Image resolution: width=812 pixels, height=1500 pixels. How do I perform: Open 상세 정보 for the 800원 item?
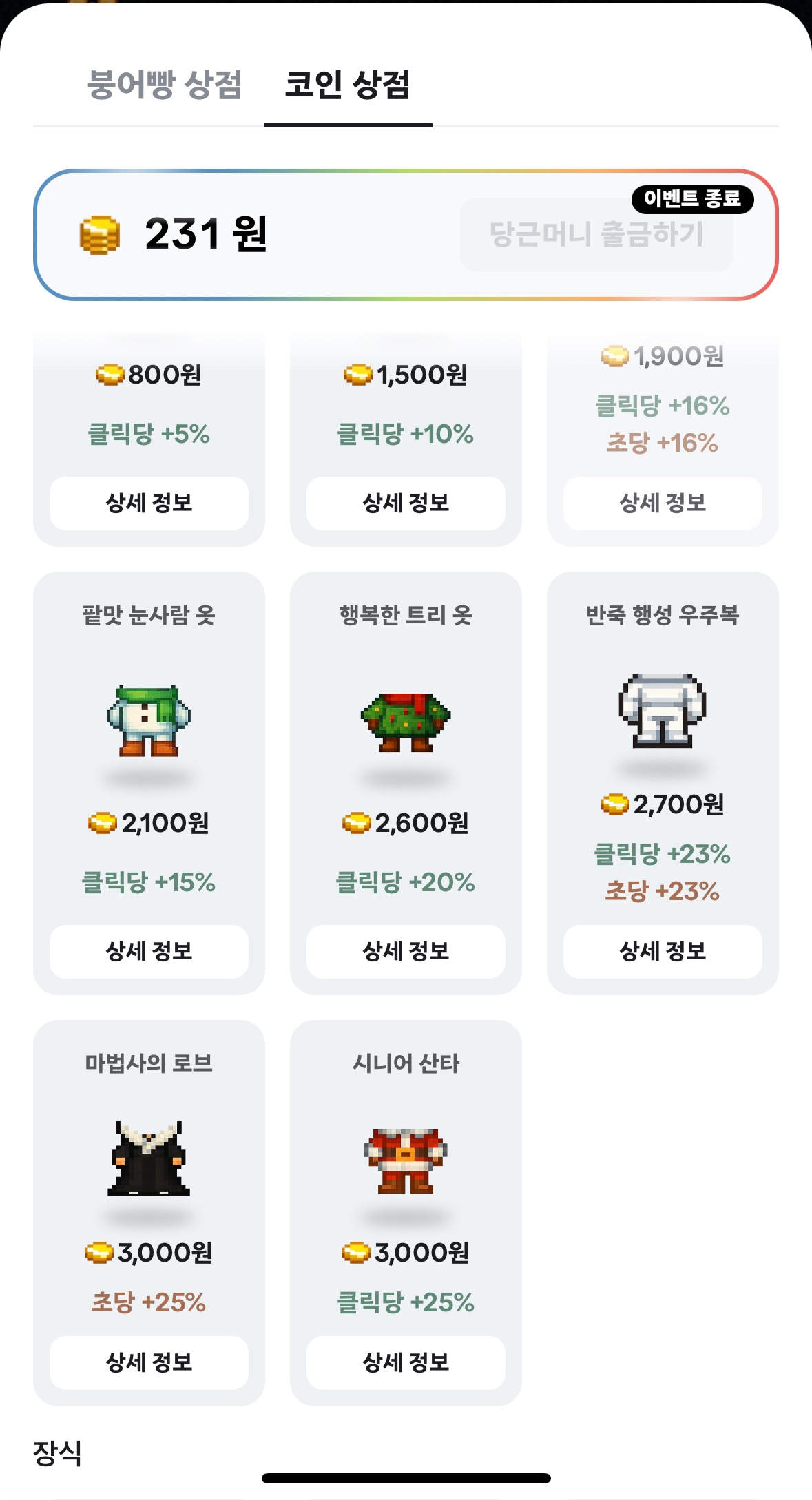(149, 503)
